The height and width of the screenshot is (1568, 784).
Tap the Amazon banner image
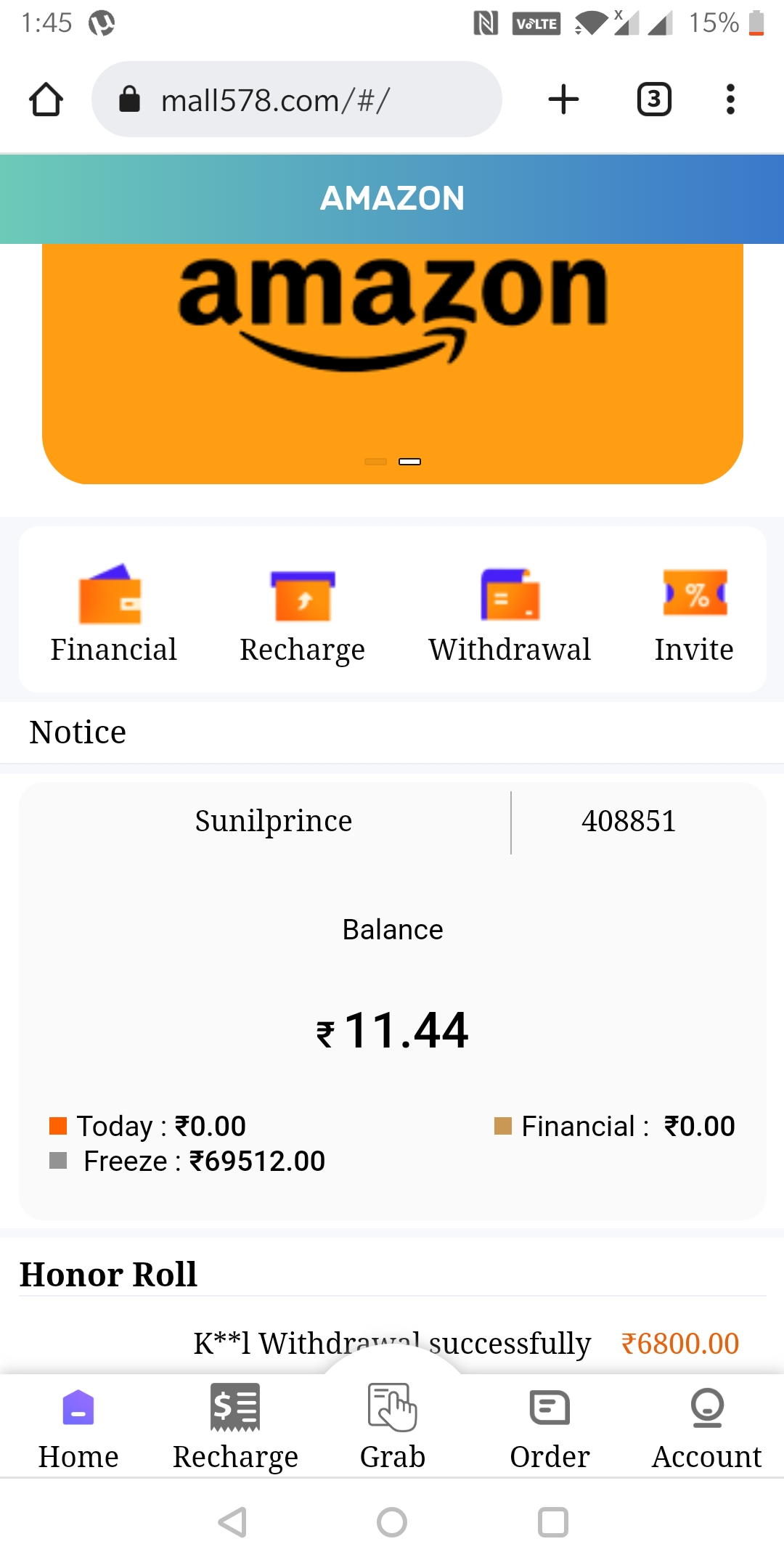click(392, 363)
